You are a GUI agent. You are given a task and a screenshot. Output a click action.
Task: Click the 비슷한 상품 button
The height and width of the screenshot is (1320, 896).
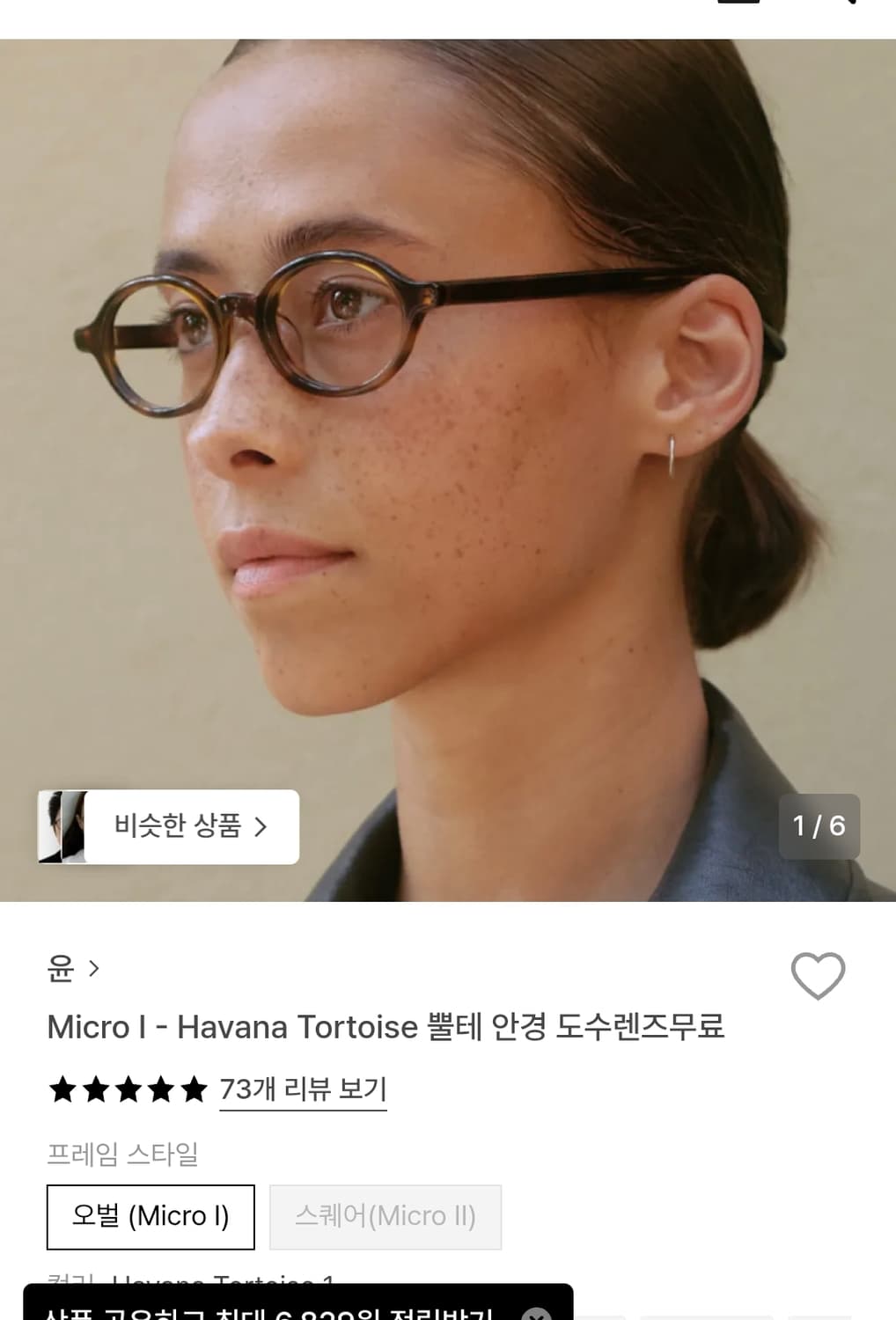tap(167, 826)
